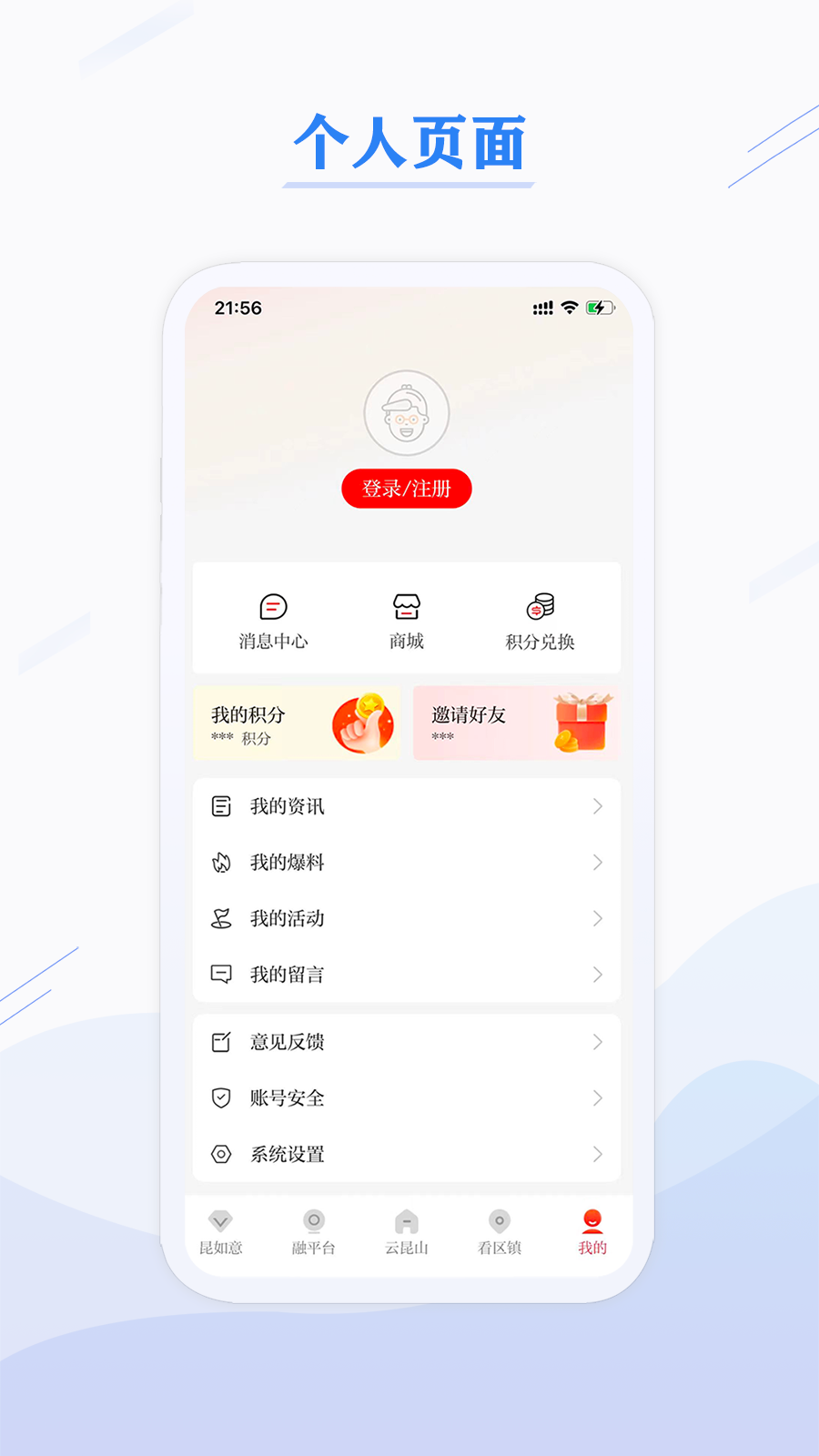Click the 我的资讯 document icon
819x1456 pixels.
221,805
